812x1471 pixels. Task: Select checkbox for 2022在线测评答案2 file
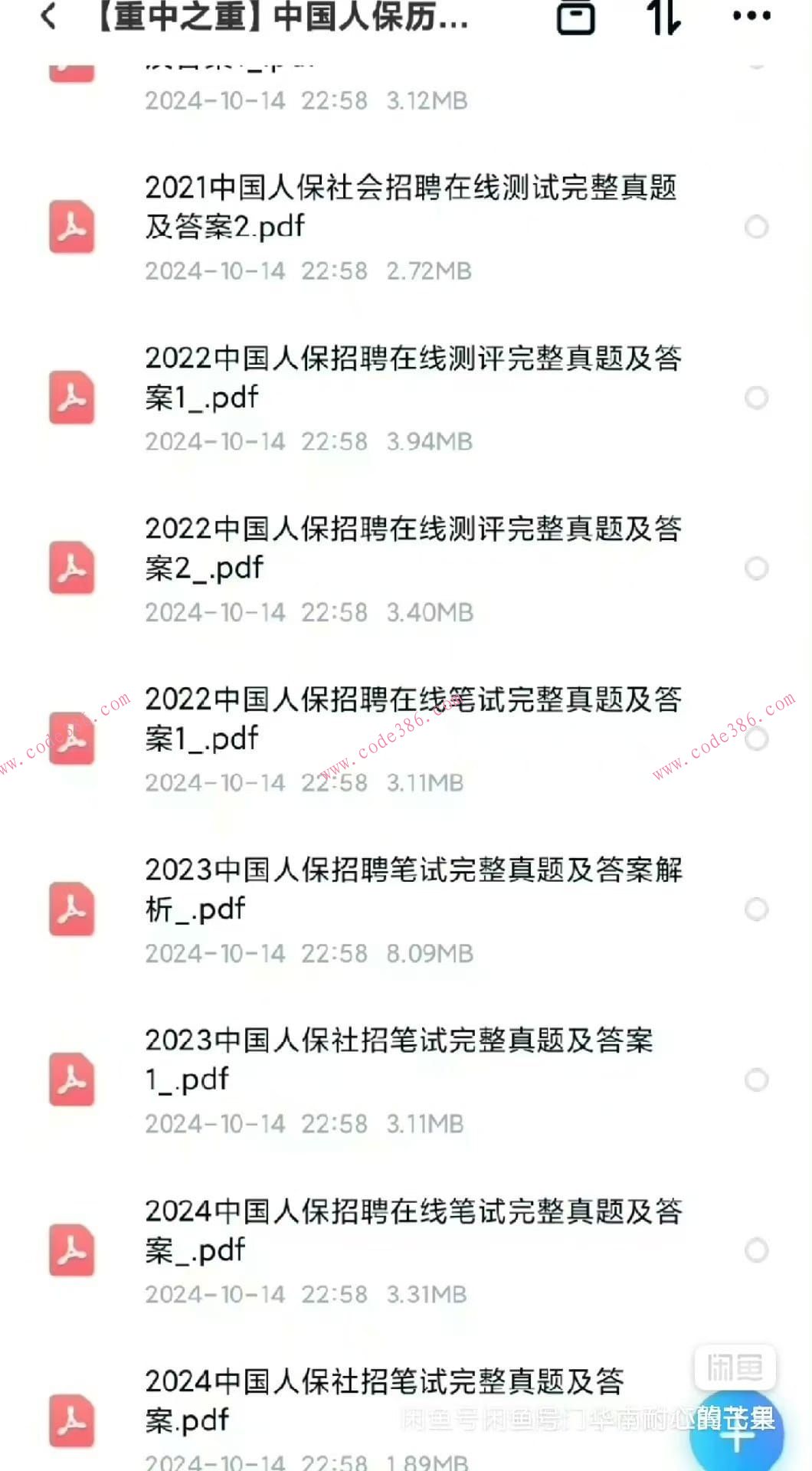click(x=757, y=568)
